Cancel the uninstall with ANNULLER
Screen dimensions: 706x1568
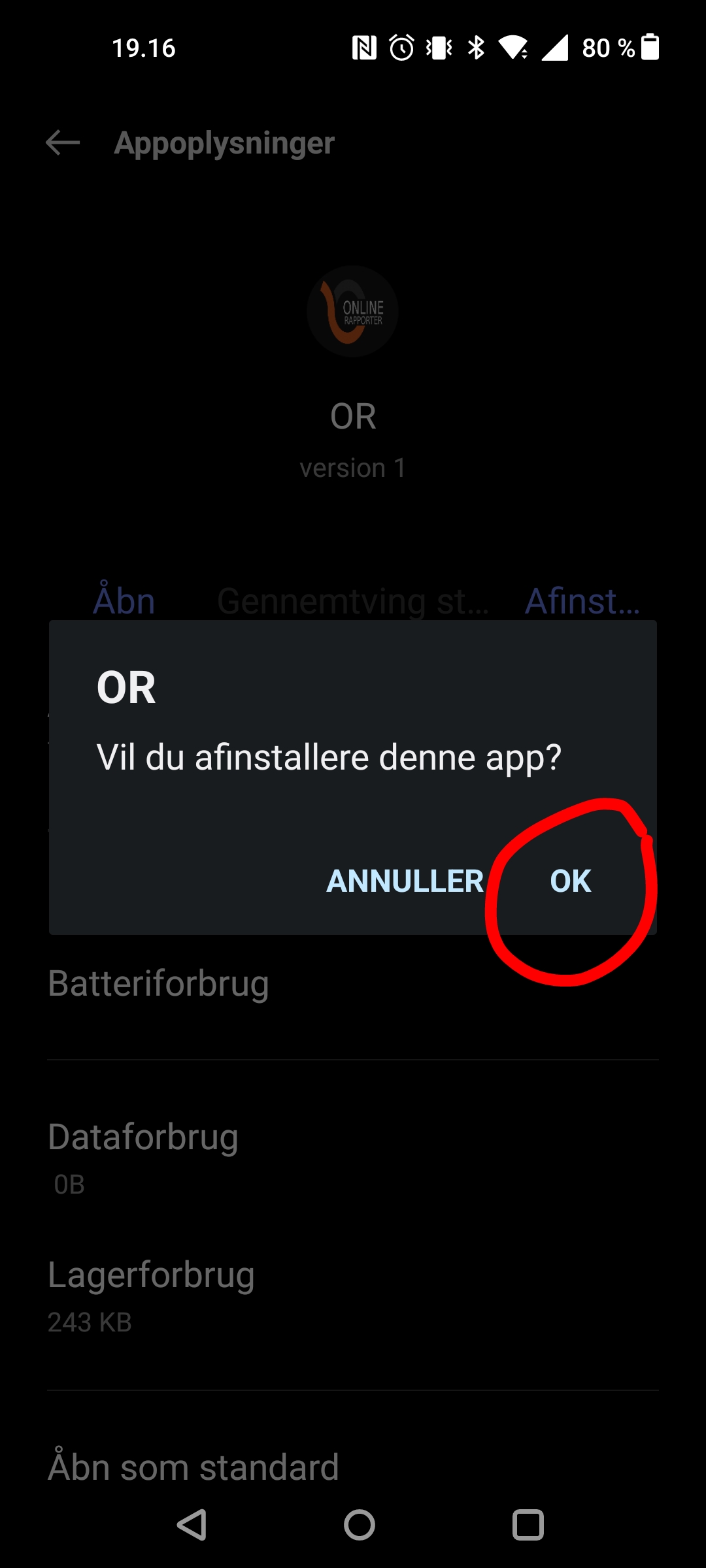click(x=405, y=881)
